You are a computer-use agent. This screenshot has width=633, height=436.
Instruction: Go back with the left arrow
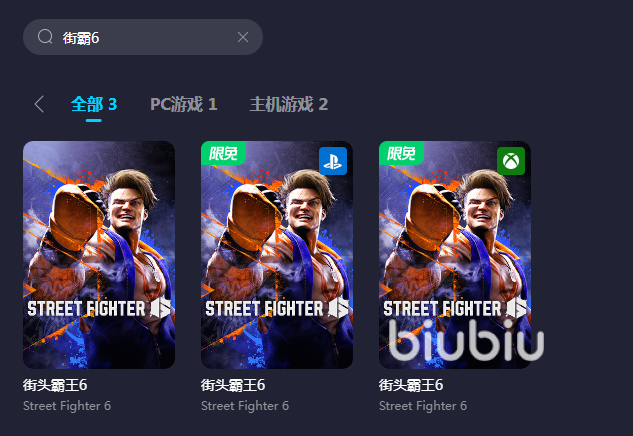point(39,104)
